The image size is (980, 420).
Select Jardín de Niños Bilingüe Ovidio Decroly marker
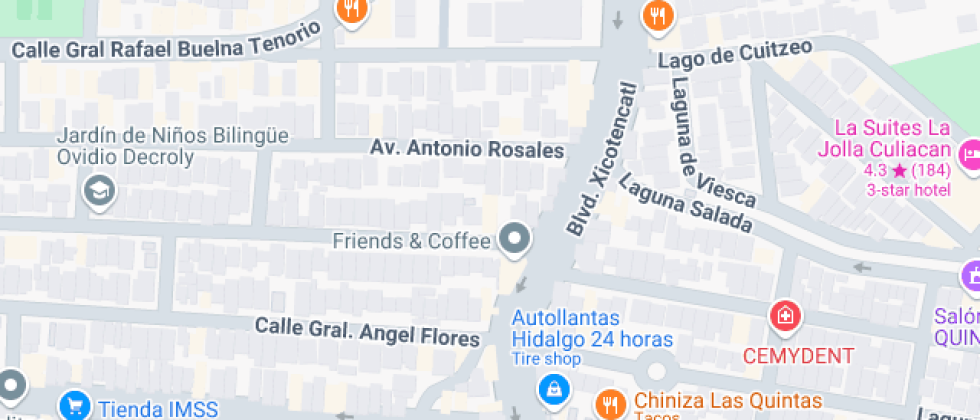(99, 189)
